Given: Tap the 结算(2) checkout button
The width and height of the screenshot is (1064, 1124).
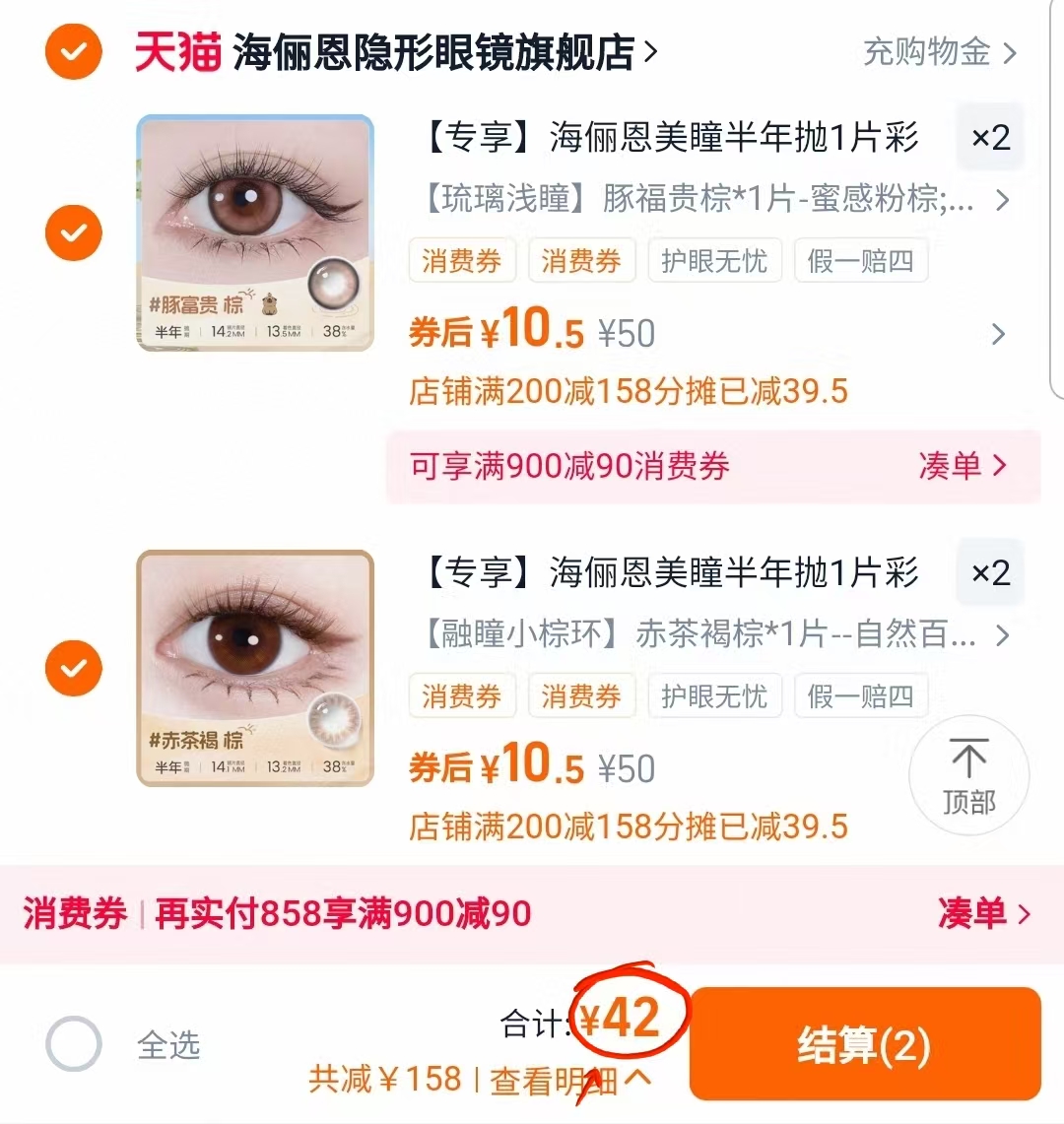Looking at the screenshot, I should pos(865,1042).
